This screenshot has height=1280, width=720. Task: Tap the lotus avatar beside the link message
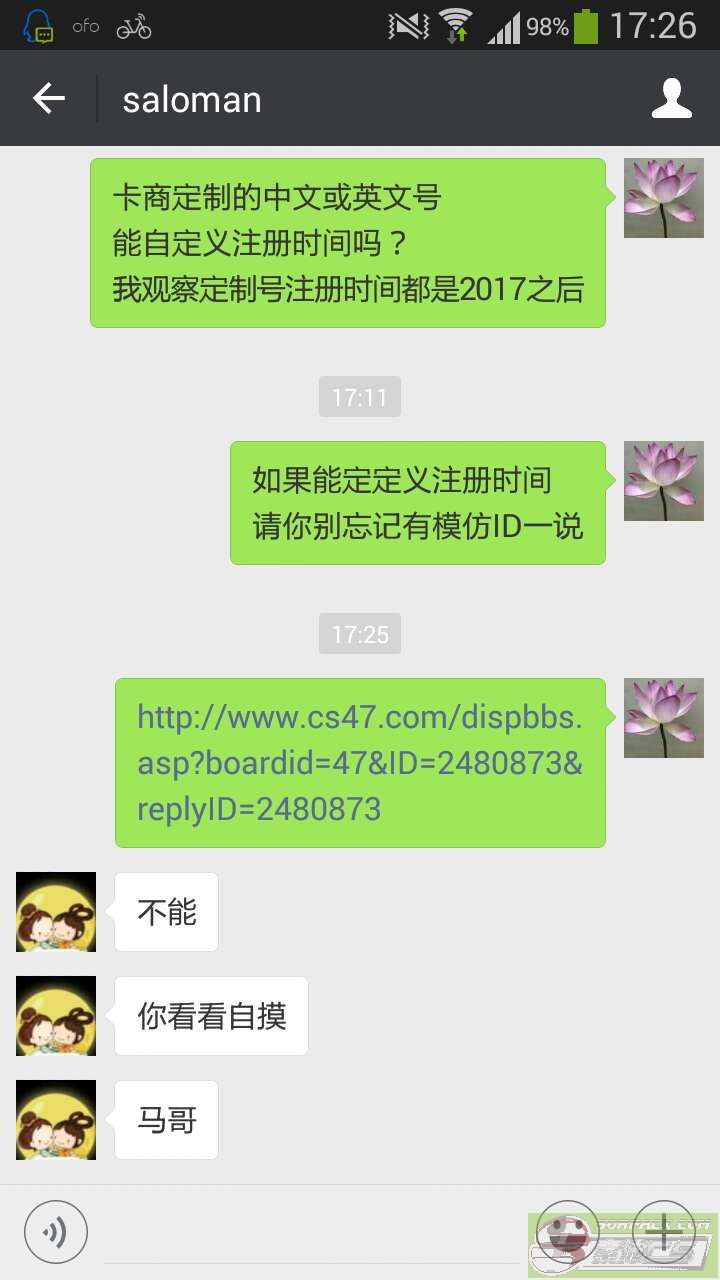(664, 718)
